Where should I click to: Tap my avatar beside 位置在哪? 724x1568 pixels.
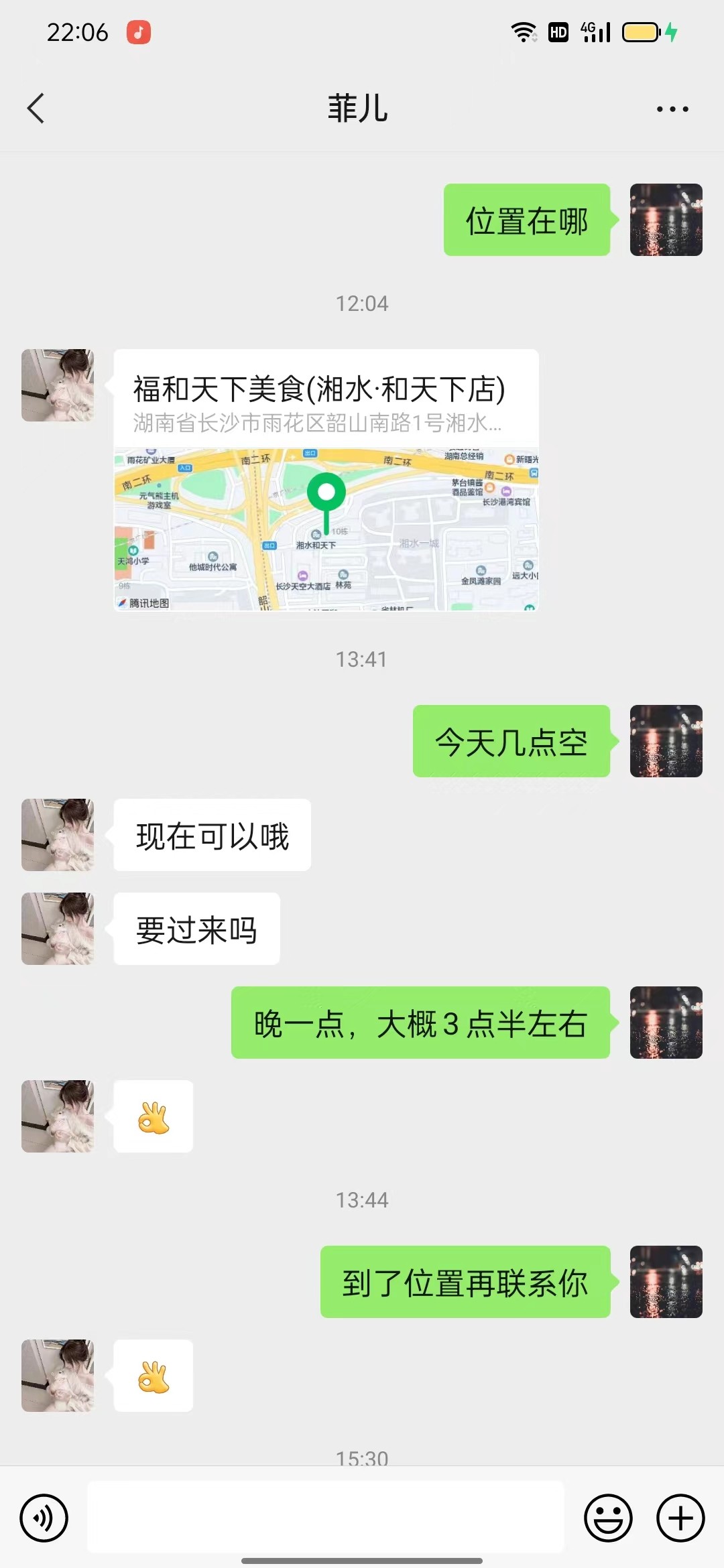pos(666,220)
